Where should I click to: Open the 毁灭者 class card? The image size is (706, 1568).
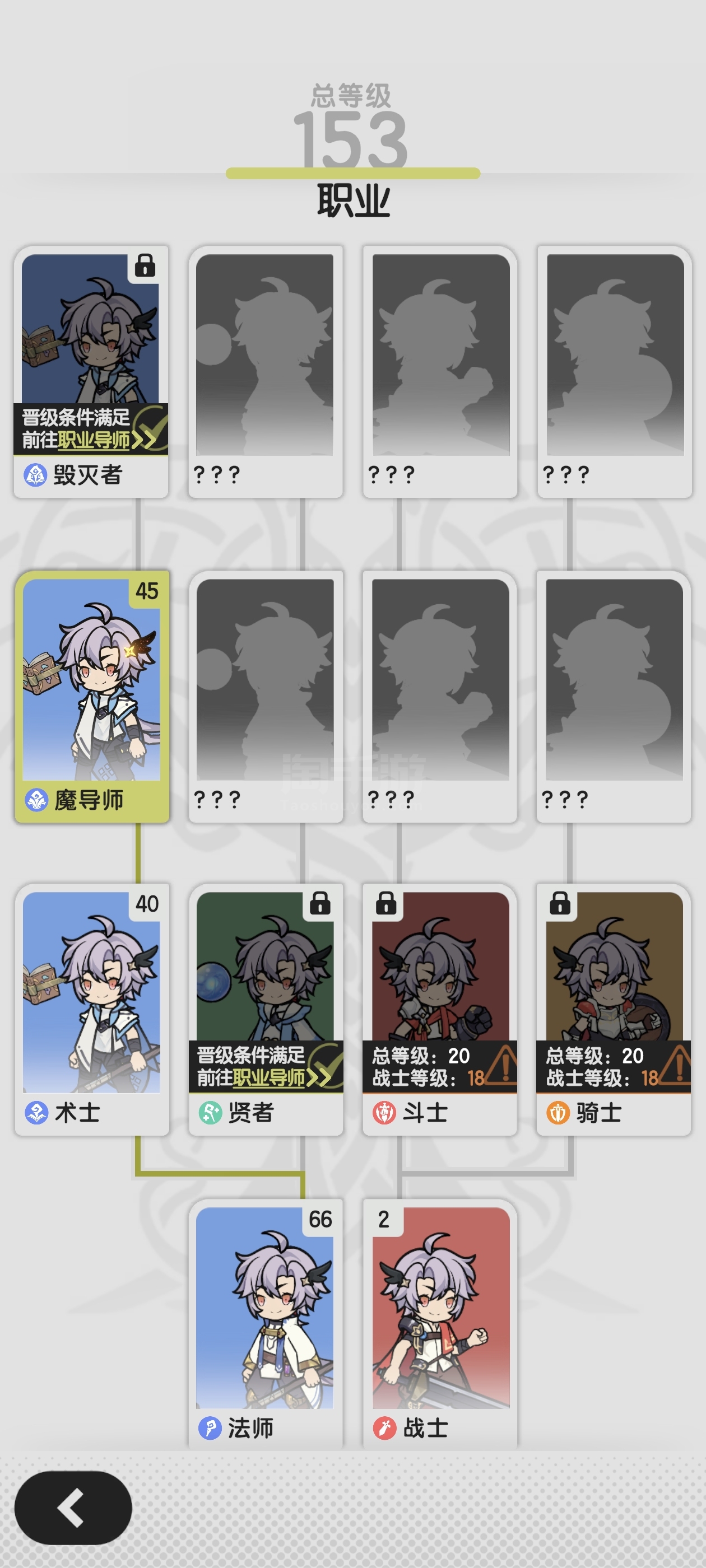91,372
